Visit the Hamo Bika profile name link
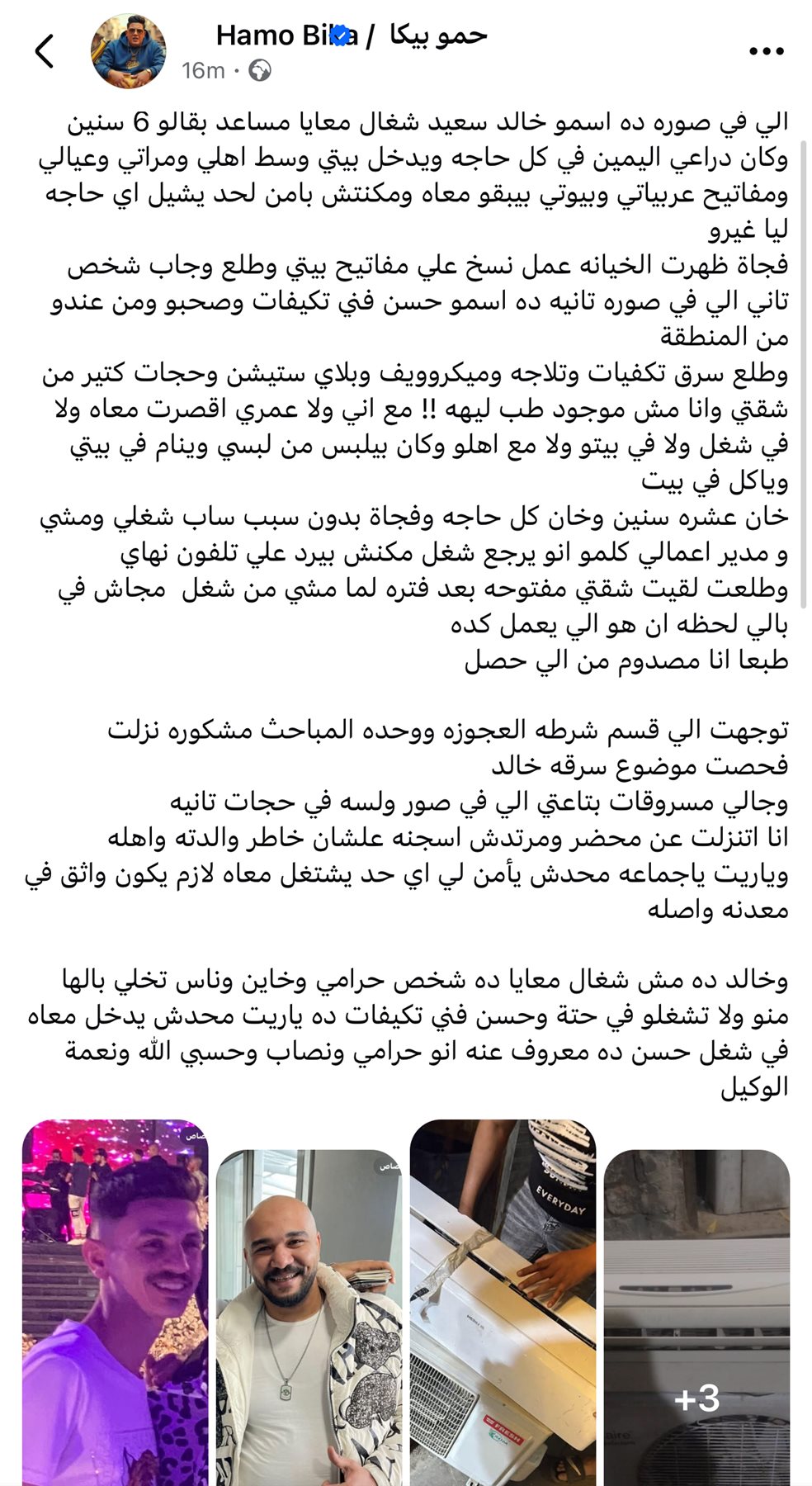This screenshot has width=812, height=1486. click(x=351, y=35)
